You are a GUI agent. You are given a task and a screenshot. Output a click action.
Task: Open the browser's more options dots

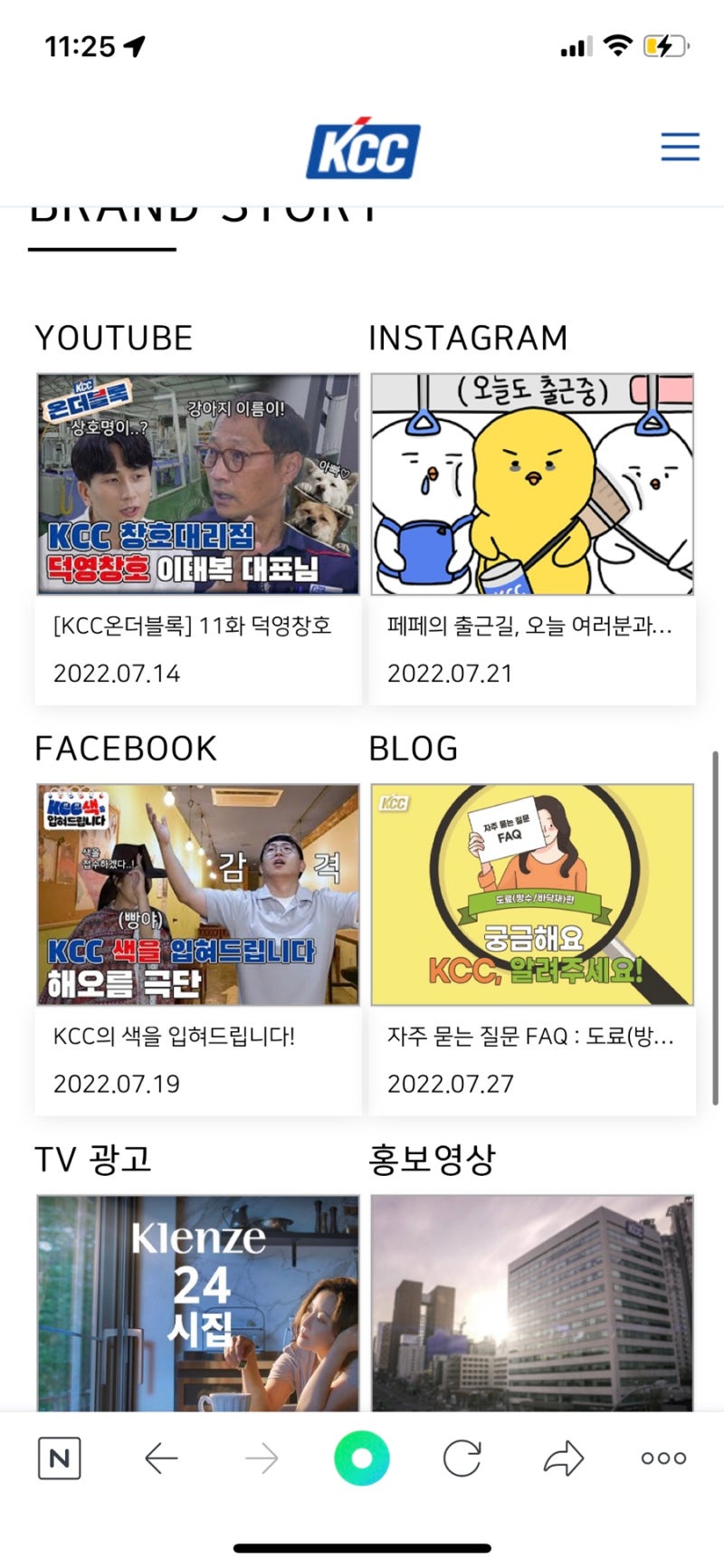coord(663,1458)
